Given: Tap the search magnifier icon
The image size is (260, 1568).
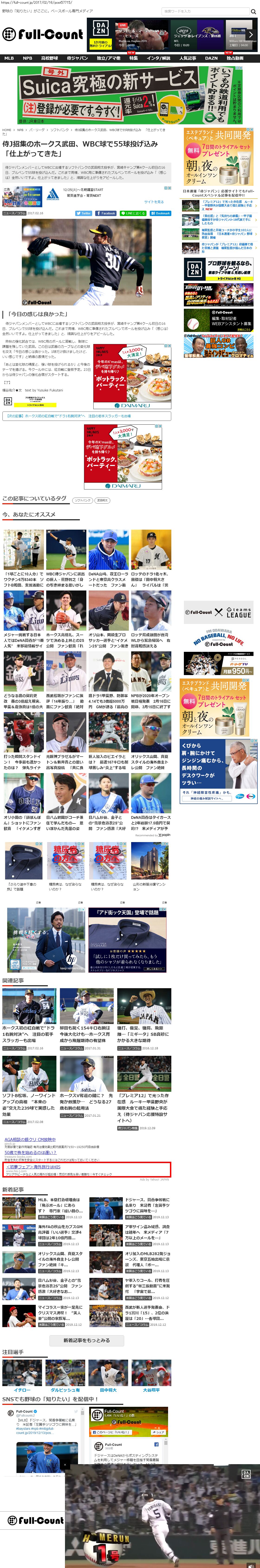Looking at the screenshot, I should tap(253, 11).
